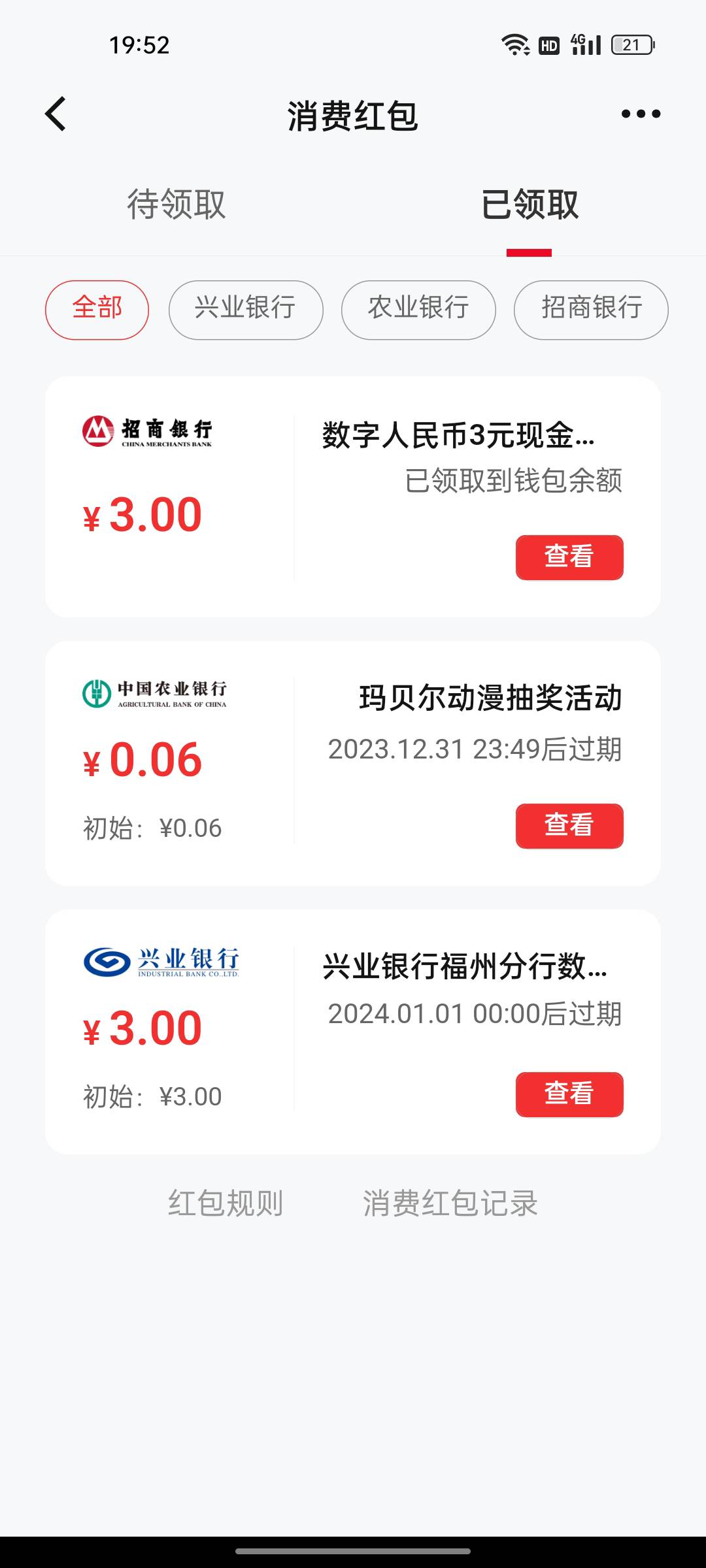Select the 全部 filter chip
706x1568 pixels.
click(x=97, y=310)
